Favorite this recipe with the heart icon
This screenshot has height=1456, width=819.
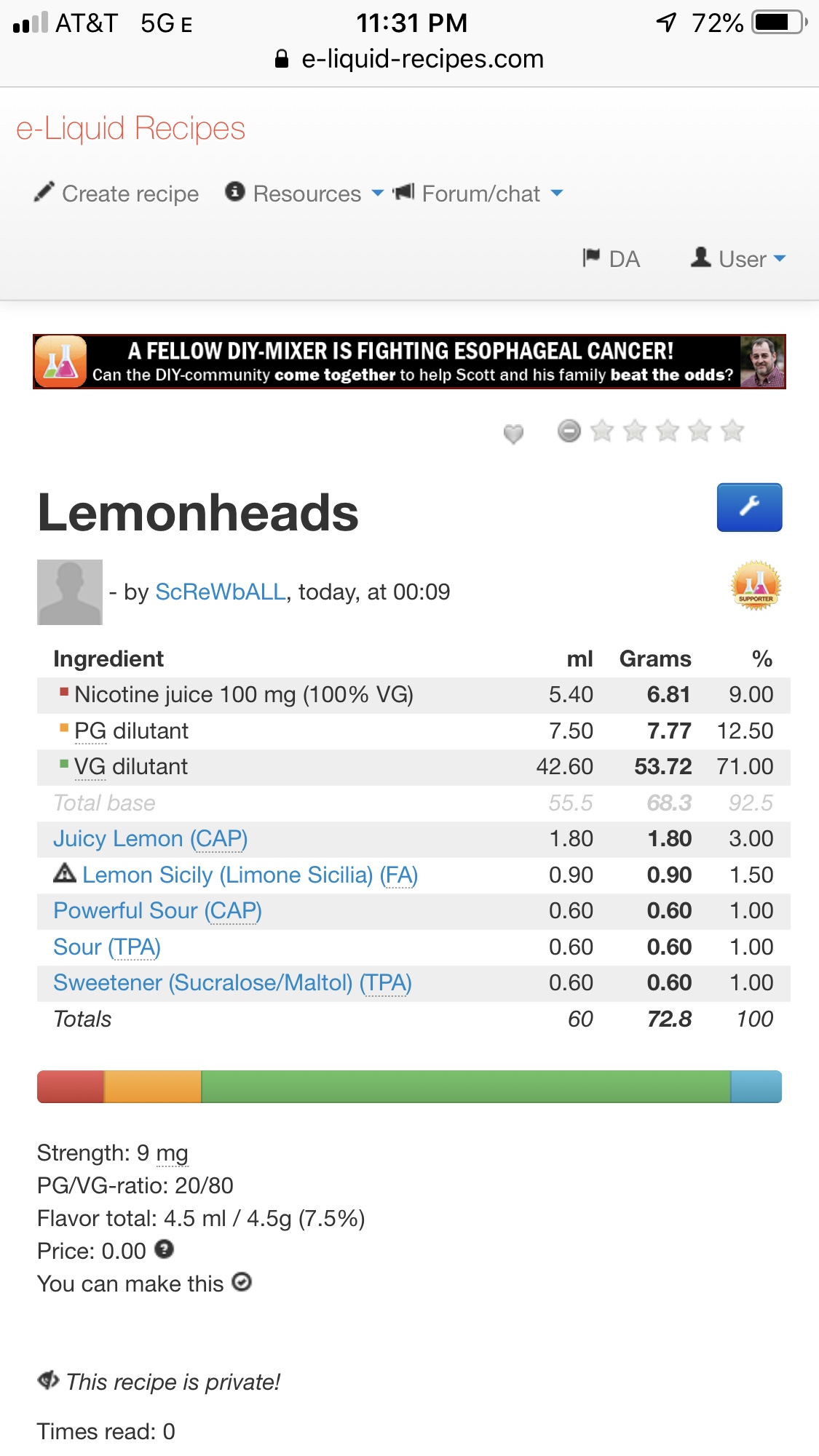513,434
